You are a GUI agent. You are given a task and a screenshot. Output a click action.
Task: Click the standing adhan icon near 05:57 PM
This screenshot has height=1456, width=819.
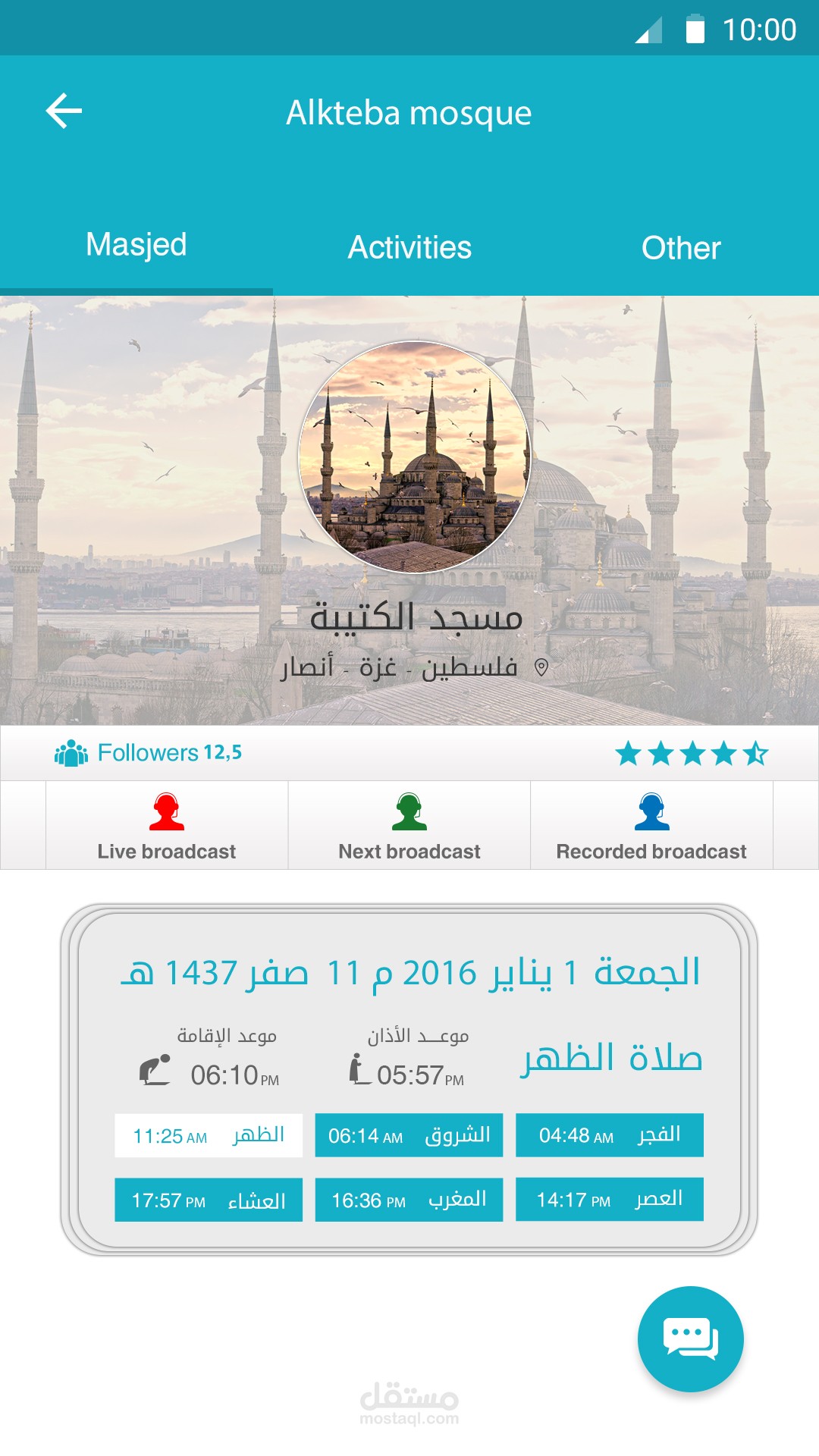click(357, 1068)
